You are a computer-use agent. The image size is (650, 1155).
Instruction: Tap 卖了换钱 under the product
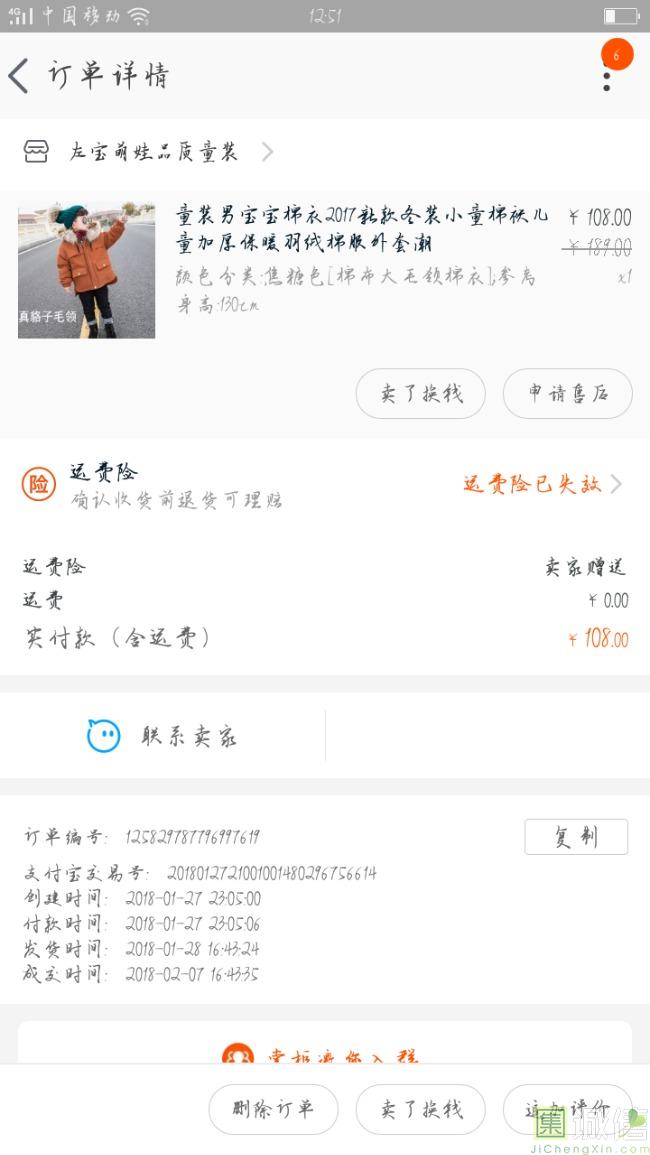pos(421,394)
